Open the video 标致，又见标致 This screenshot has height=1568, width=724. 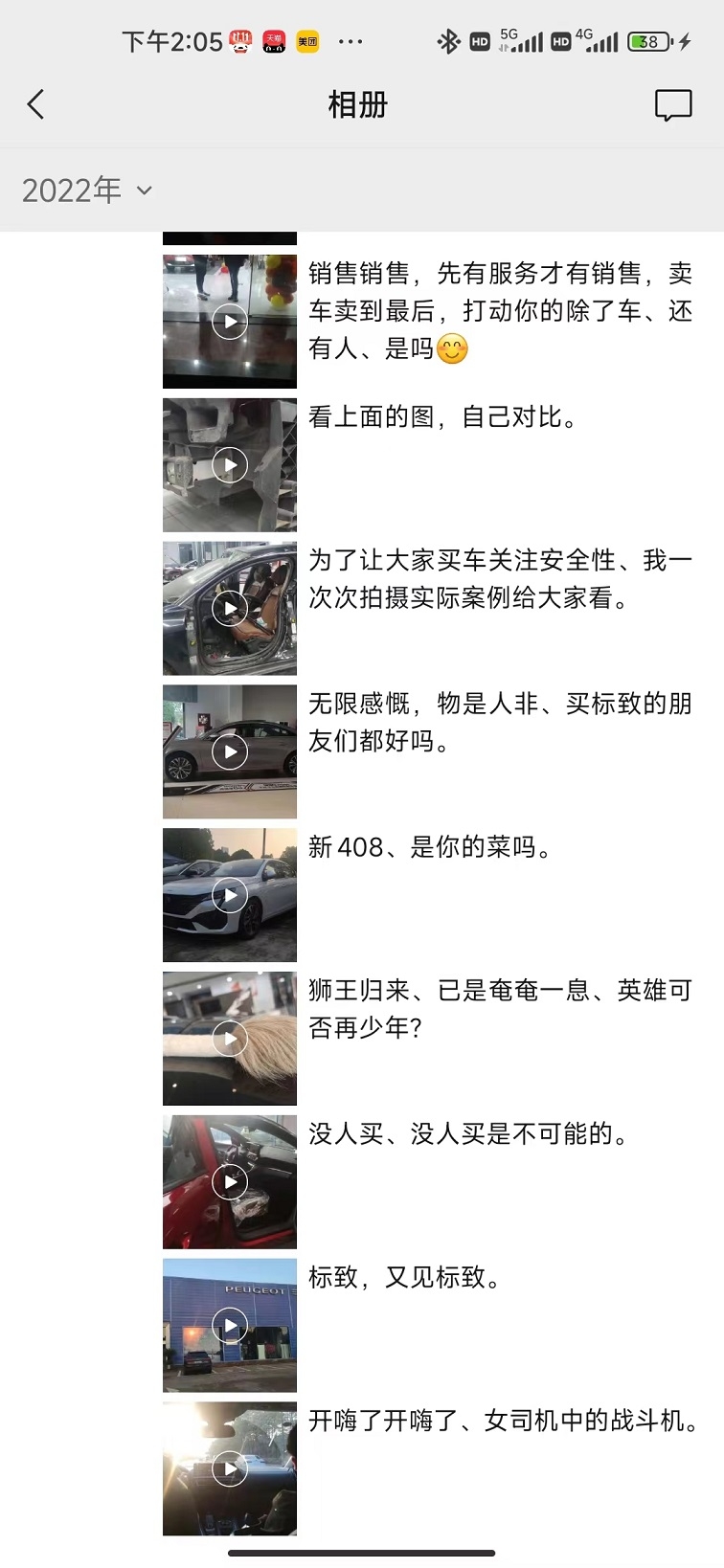point(230,1326)
